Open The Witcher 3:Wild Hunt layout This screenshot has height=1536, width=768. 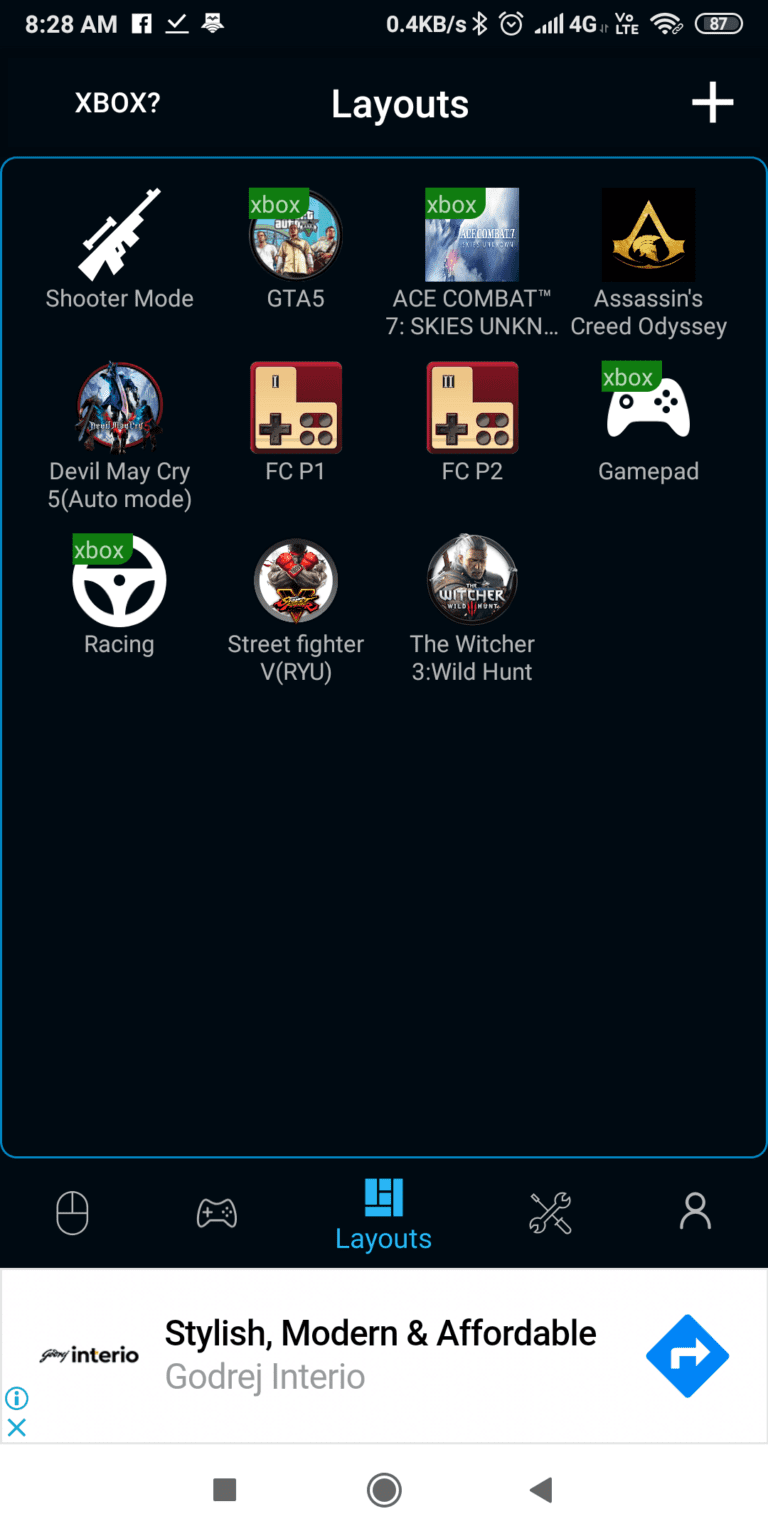point(472,610)
